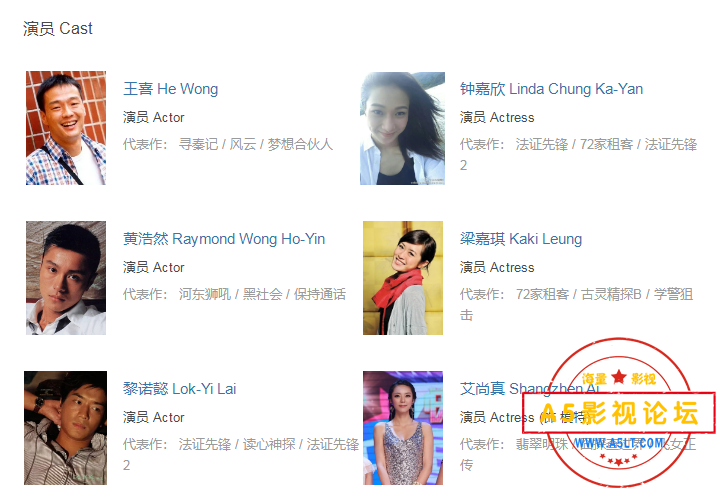Tap 王喜 He Wong's photo

[66, 128]
